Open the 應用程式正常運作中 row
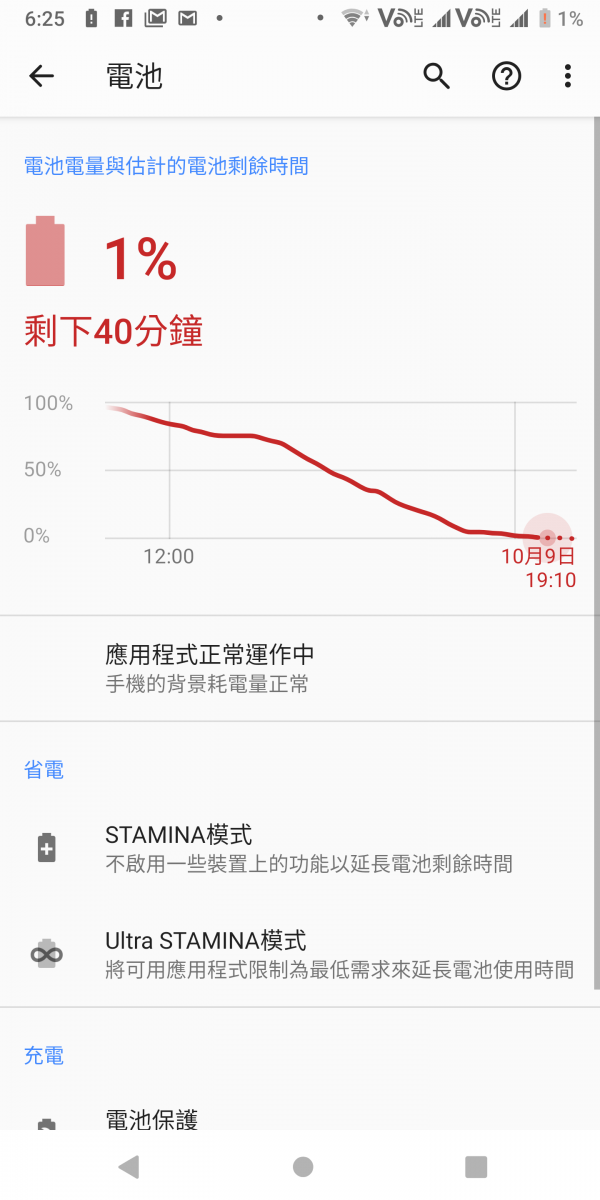Viewport: 600px width, 1200px height. 300,668
